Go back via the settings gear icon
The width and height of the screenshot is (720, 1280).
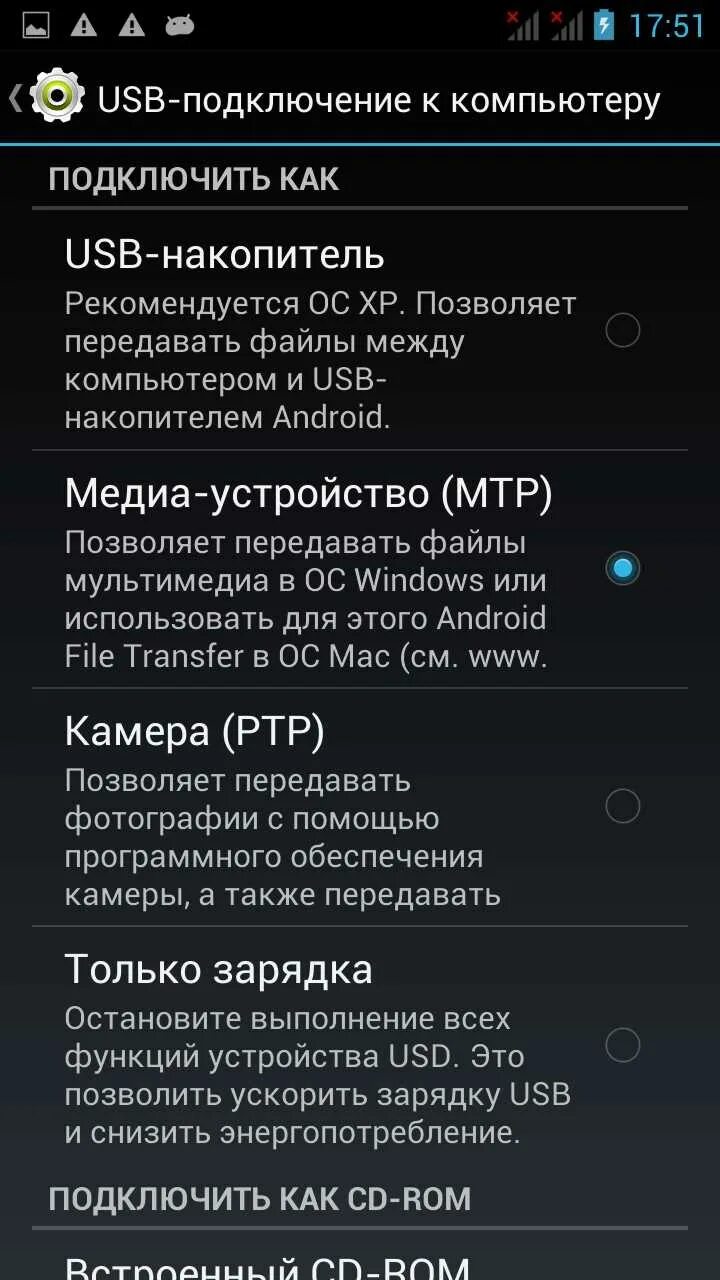[x=55, y=97]
